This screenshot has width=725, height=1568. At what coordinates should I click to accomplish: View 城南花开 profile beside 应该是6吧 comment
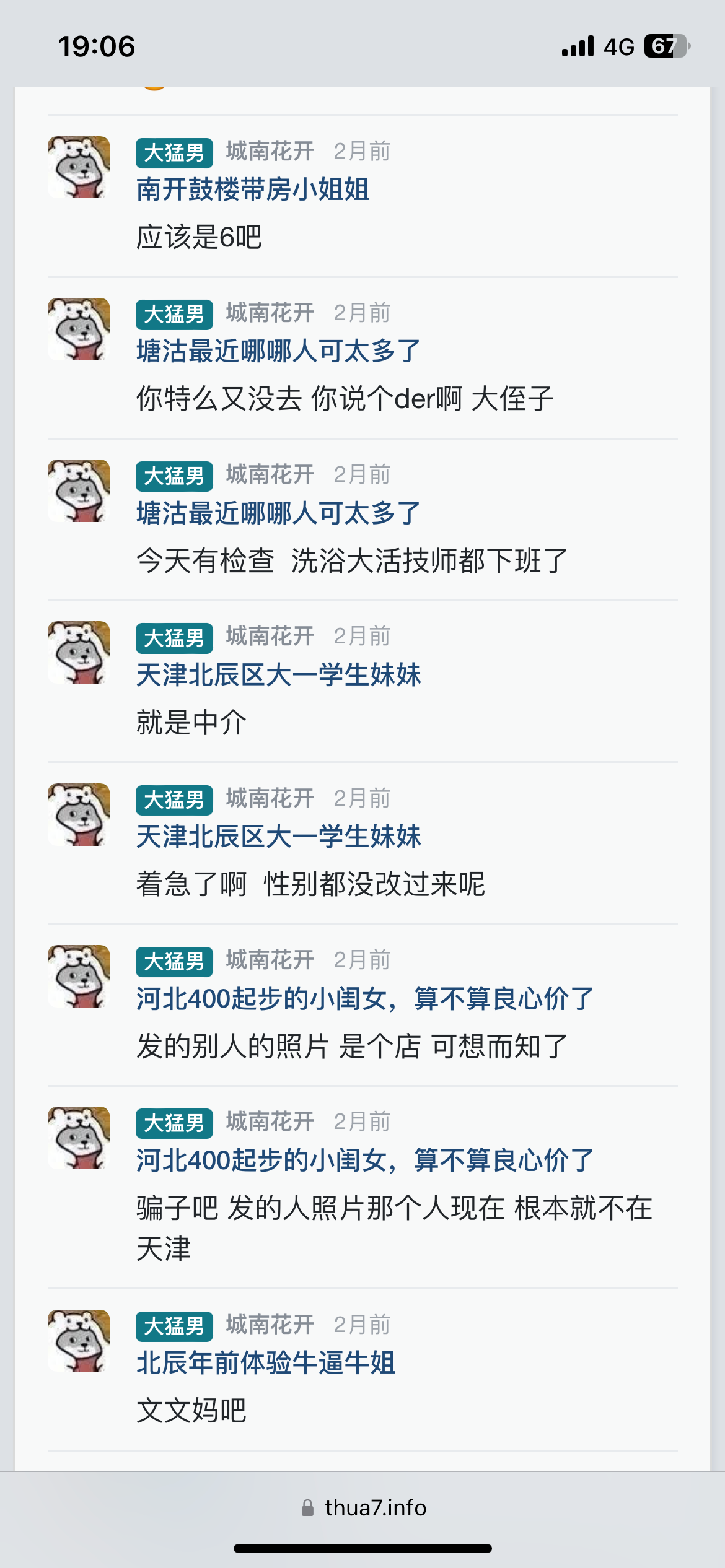pyautogui.click(x=270, y=151)
